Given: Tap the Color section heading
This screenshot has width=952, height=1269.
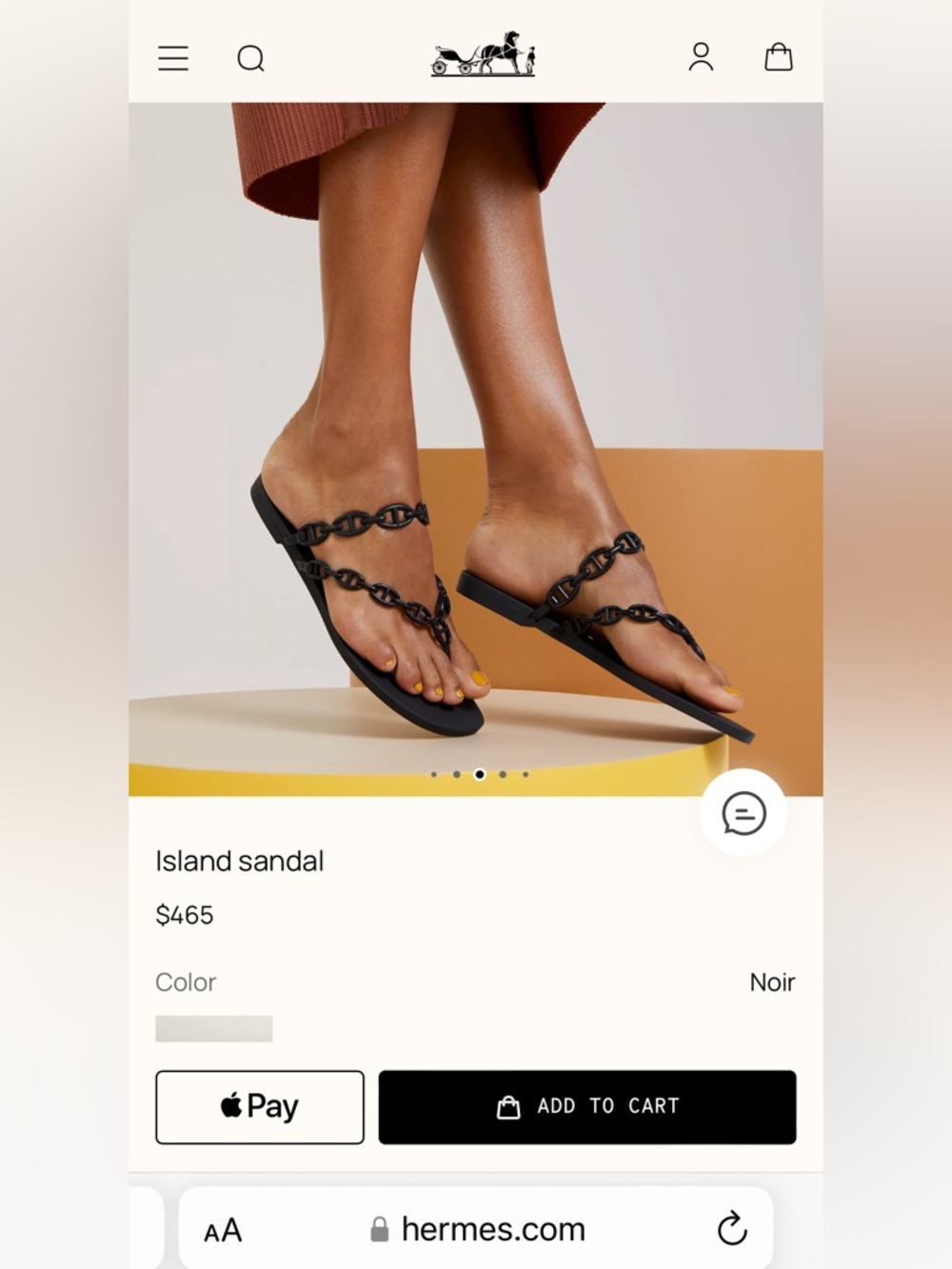Looking at the screenshot, I should pyautogui.click(x=186, y=981).
